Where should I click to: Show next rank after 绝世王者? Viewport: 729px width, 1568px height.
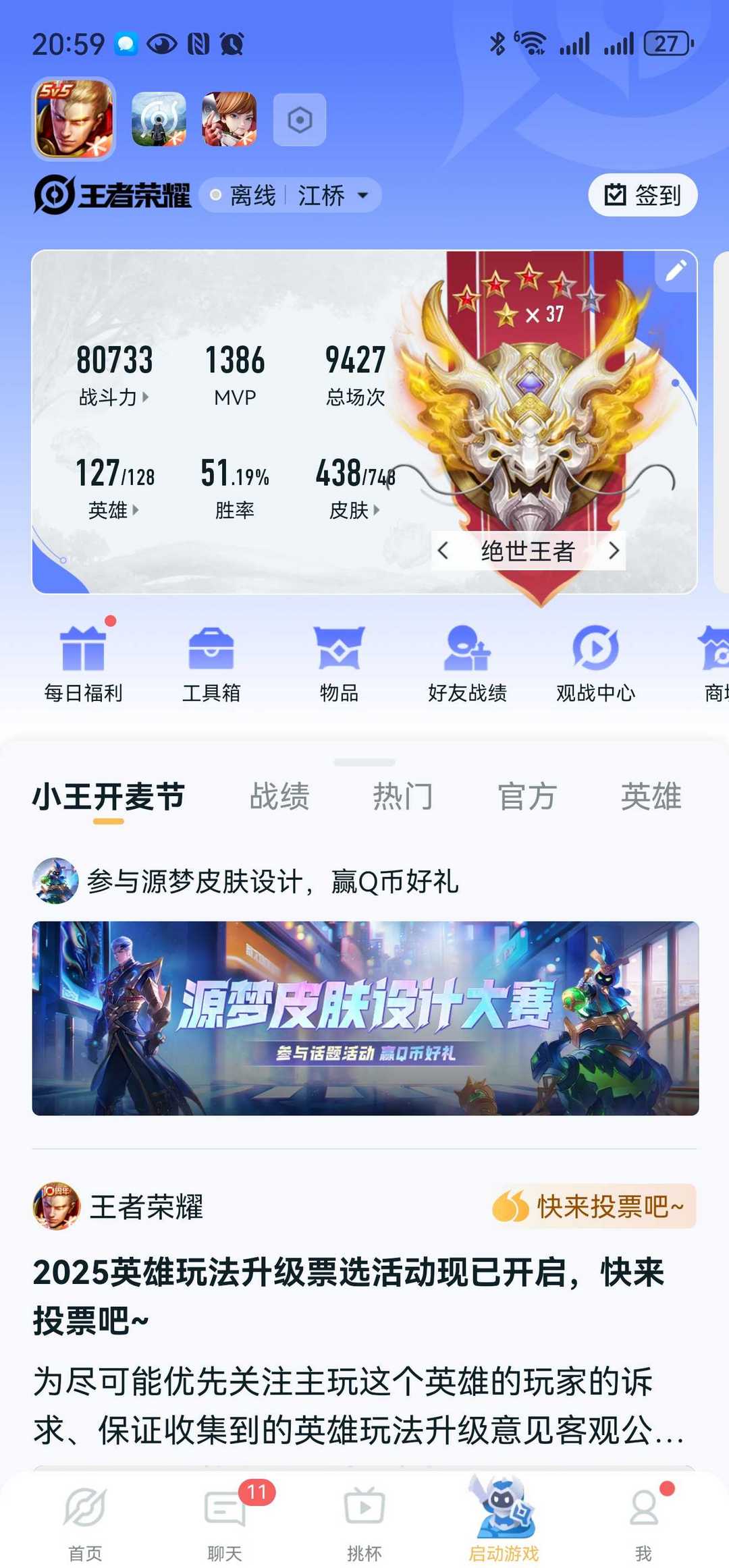tap(613, 551)
